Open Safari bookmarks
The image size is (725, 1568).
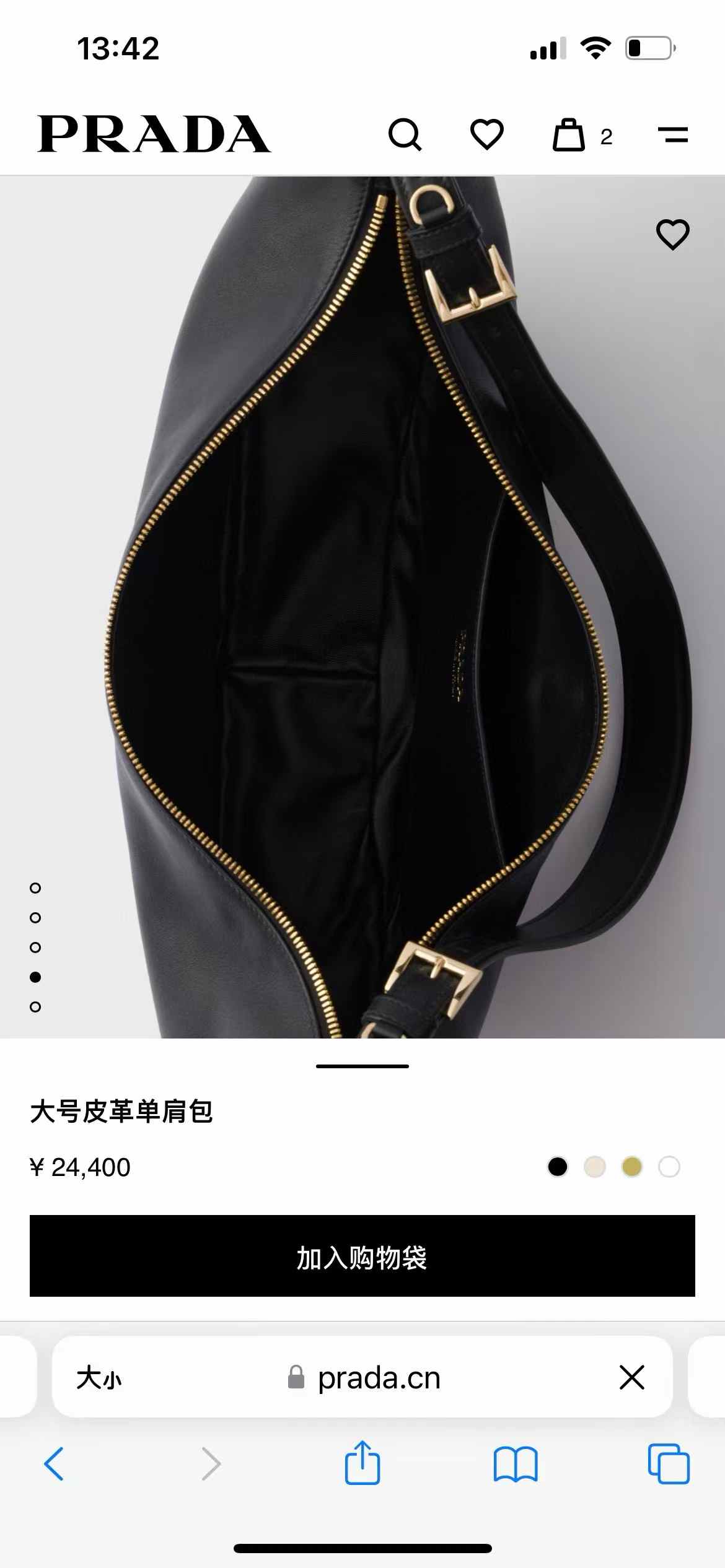pos(516,1464)
